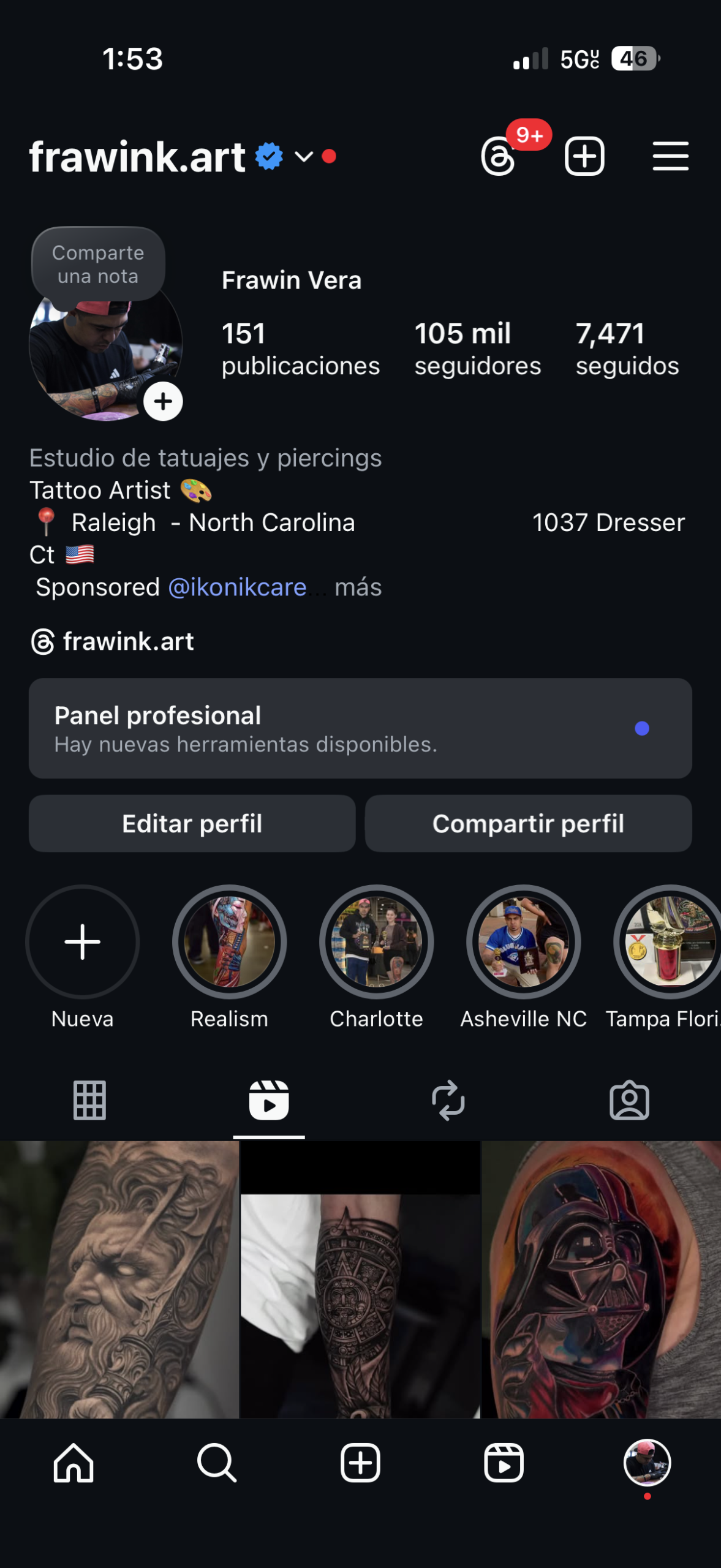View the 105 mil seguidores list
The height and width of the screenshot is (1568, 721).
tap(477, 349)
